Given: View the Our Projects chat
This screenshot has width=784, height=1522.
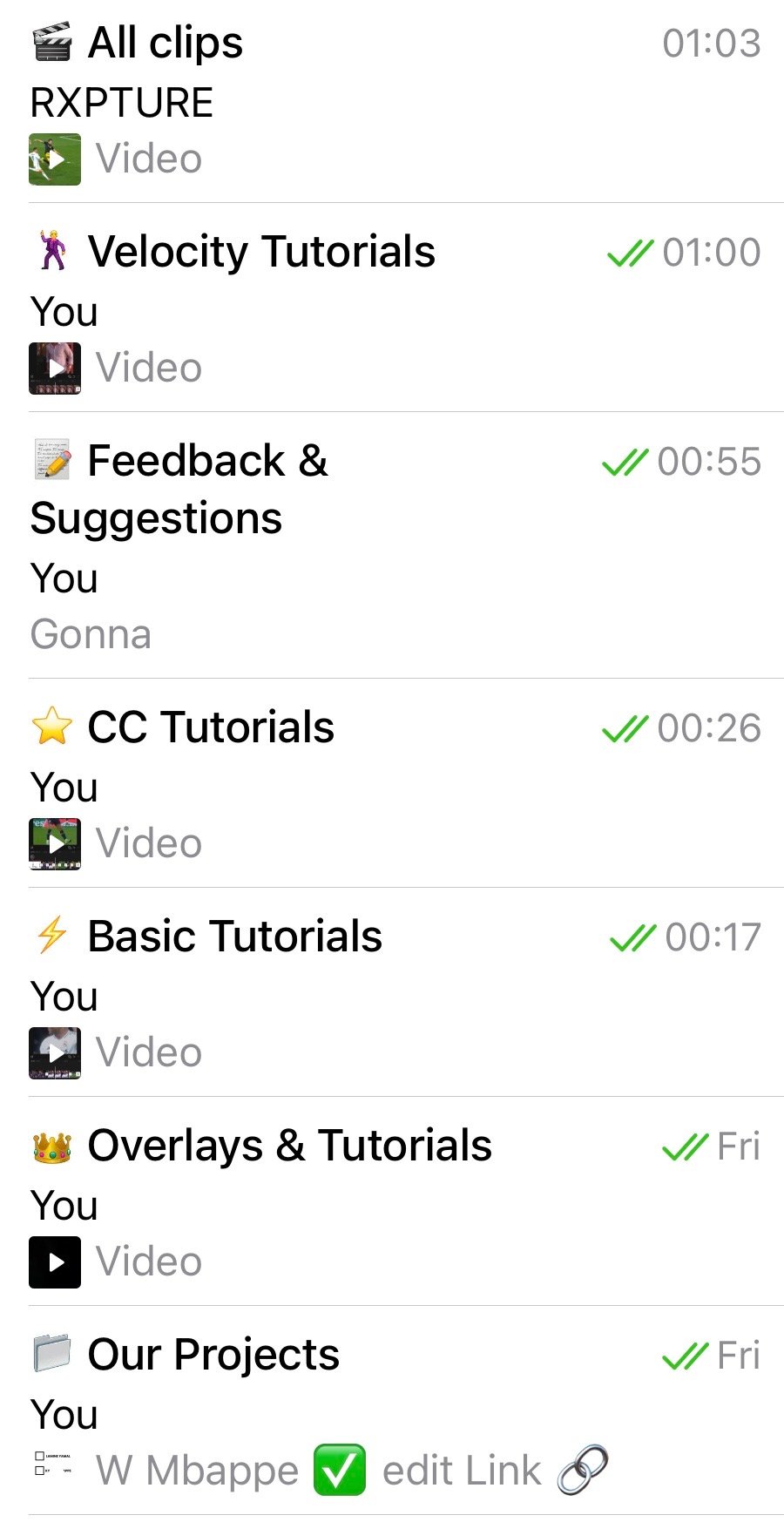Looking at the screenshot, I should tap(213, 1356).
